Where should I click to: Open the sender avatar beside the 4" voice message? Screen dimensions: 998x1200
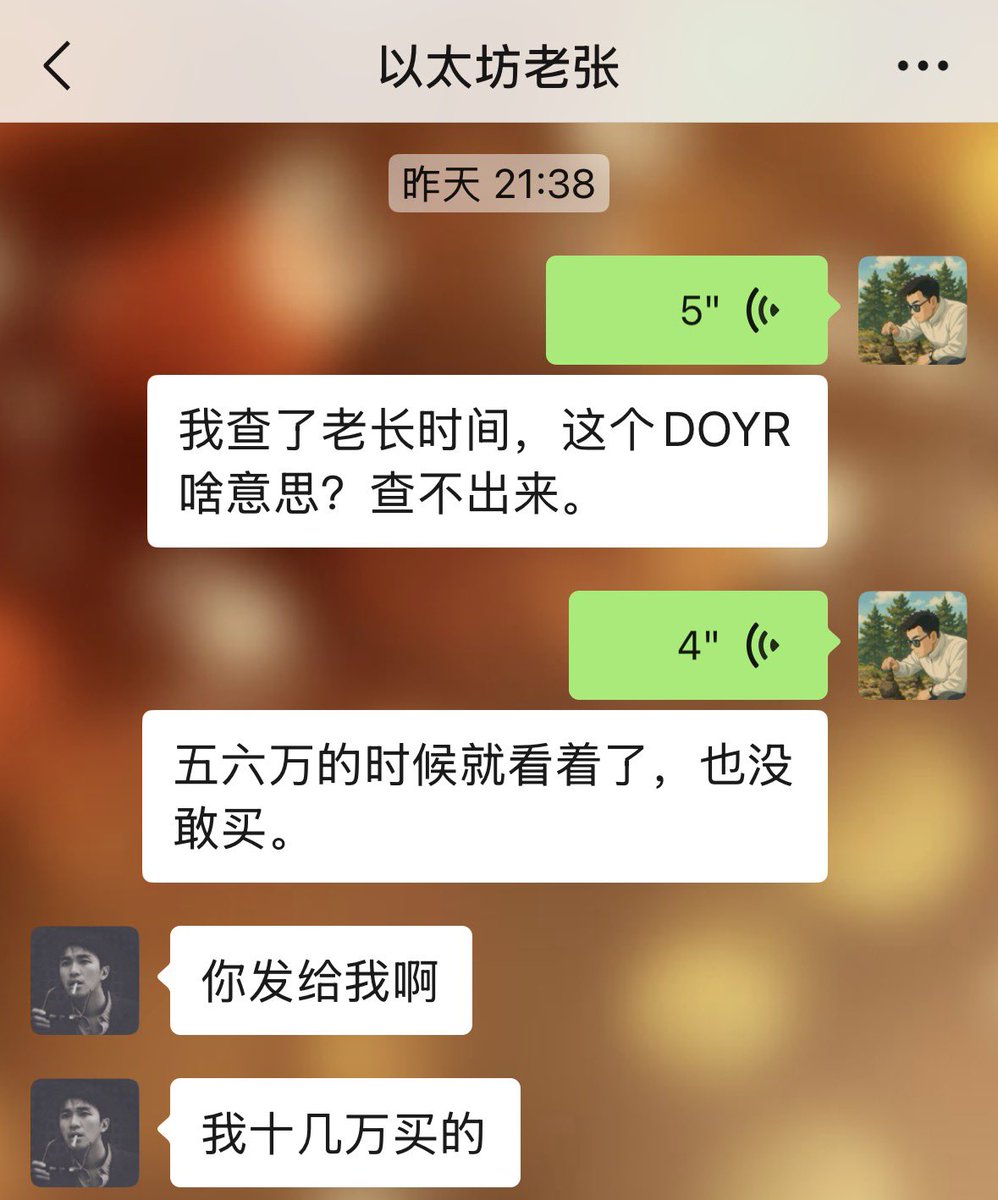coord(912,645)
